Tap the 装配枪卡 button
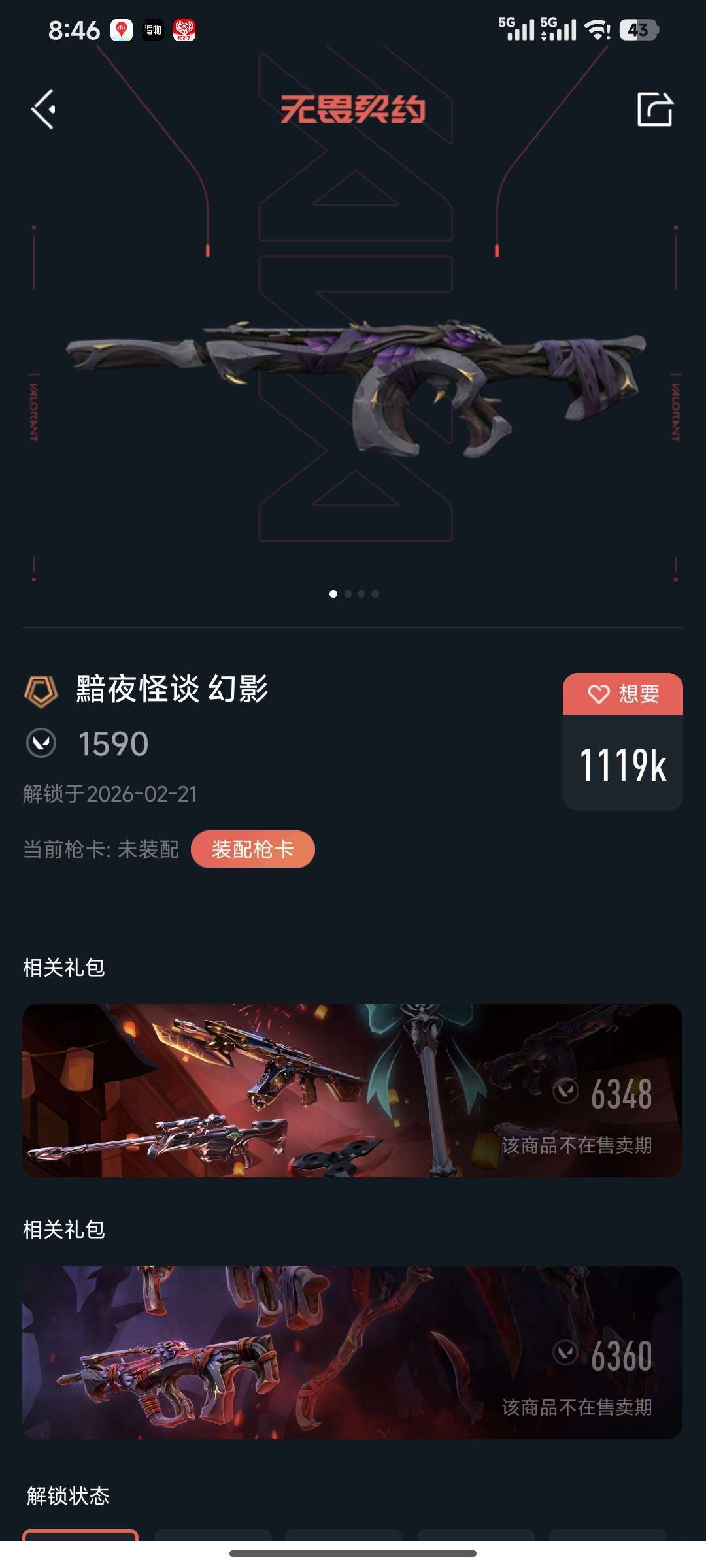 click(252, 849)
